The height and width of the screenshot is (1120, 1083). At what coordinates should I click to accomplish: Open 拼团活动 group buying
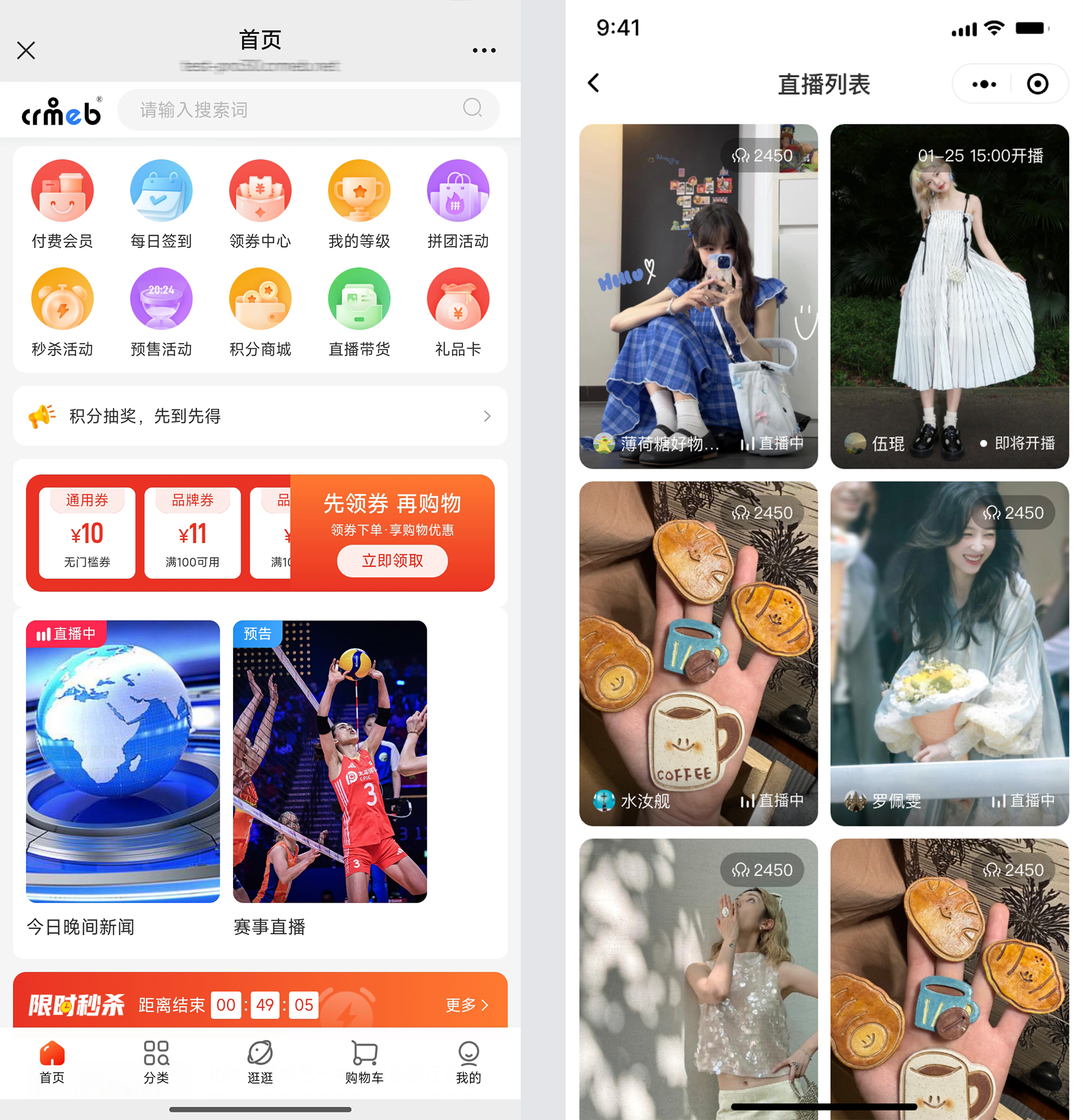click(x=458, y=204)
